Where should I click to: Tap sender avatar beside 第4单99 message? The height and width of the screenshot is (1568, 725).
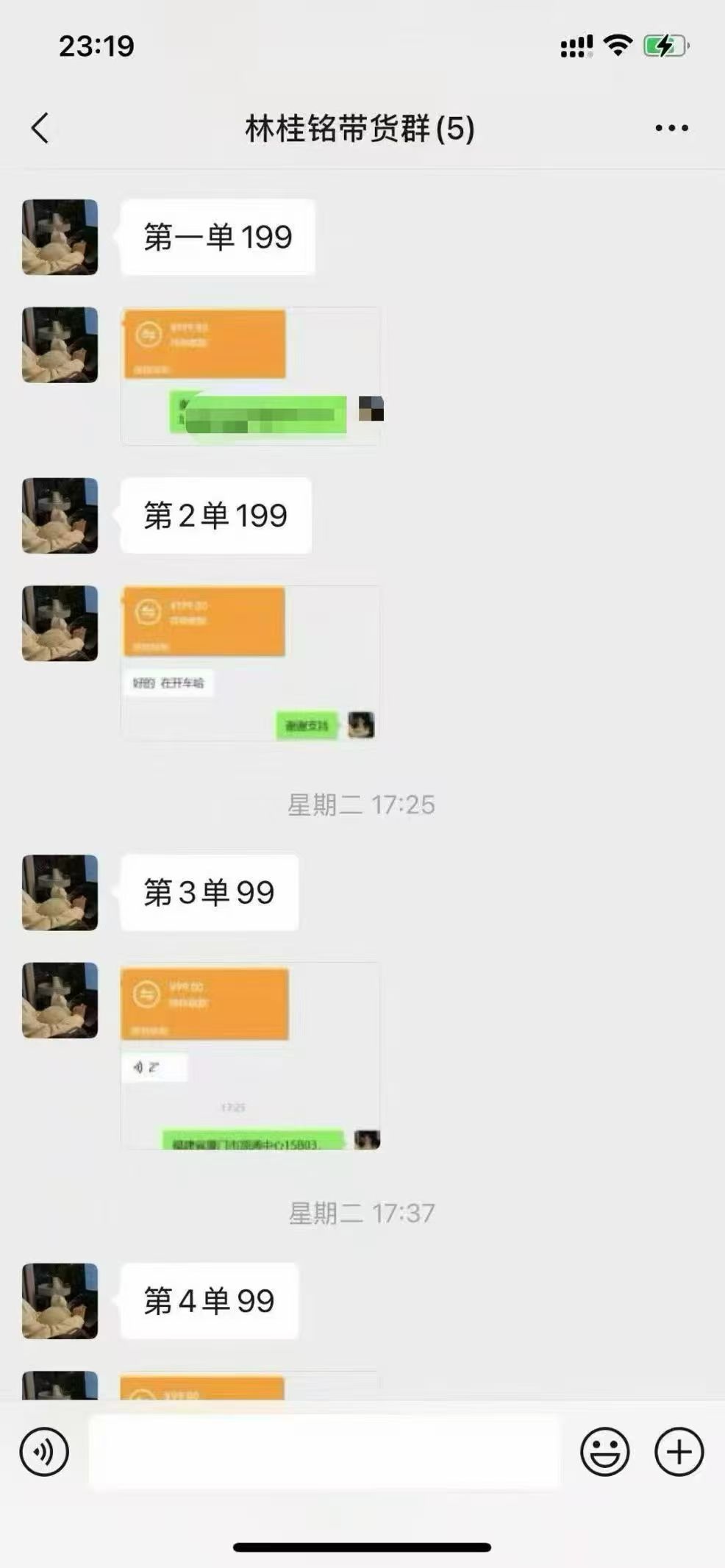click(60, 1300)
